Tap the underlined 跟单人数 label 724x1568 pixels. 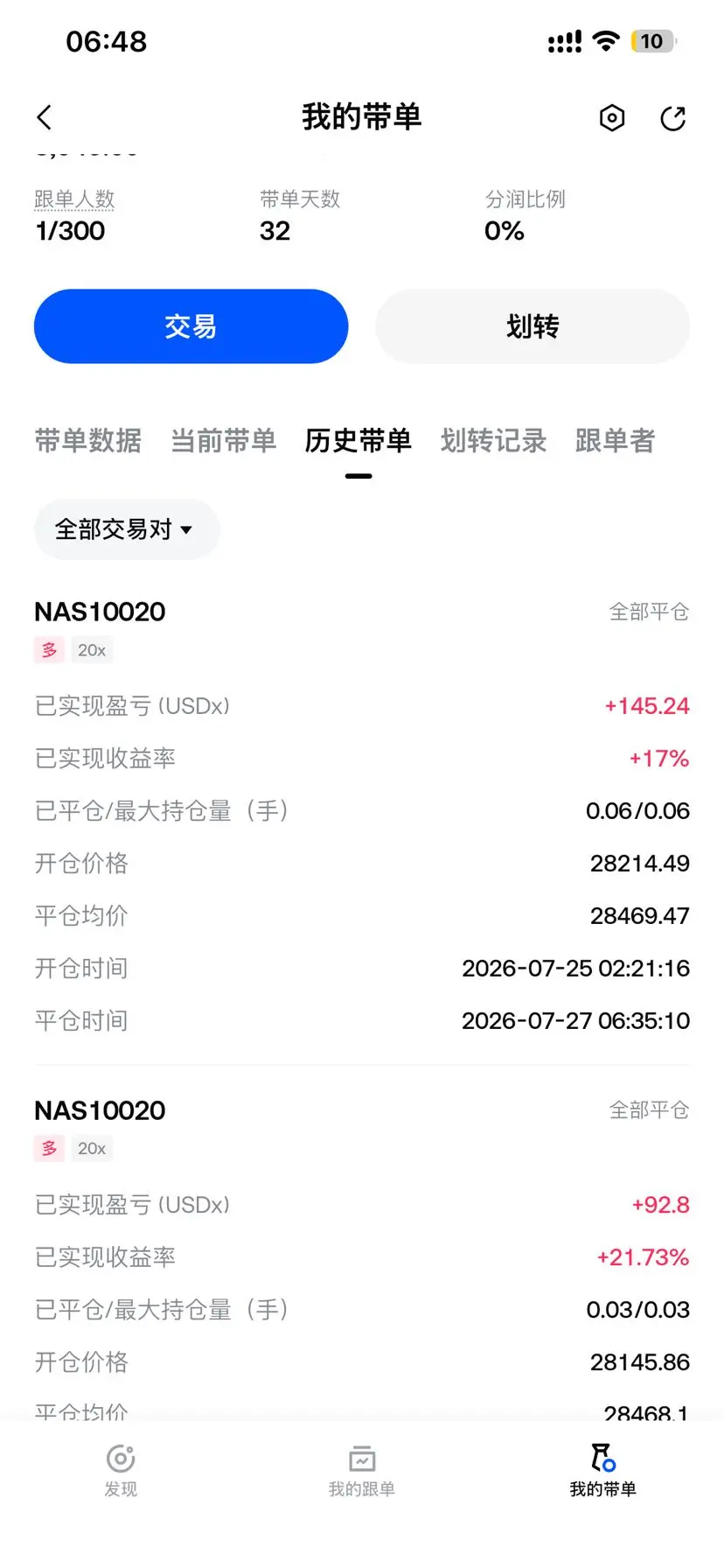coord(74,199)
